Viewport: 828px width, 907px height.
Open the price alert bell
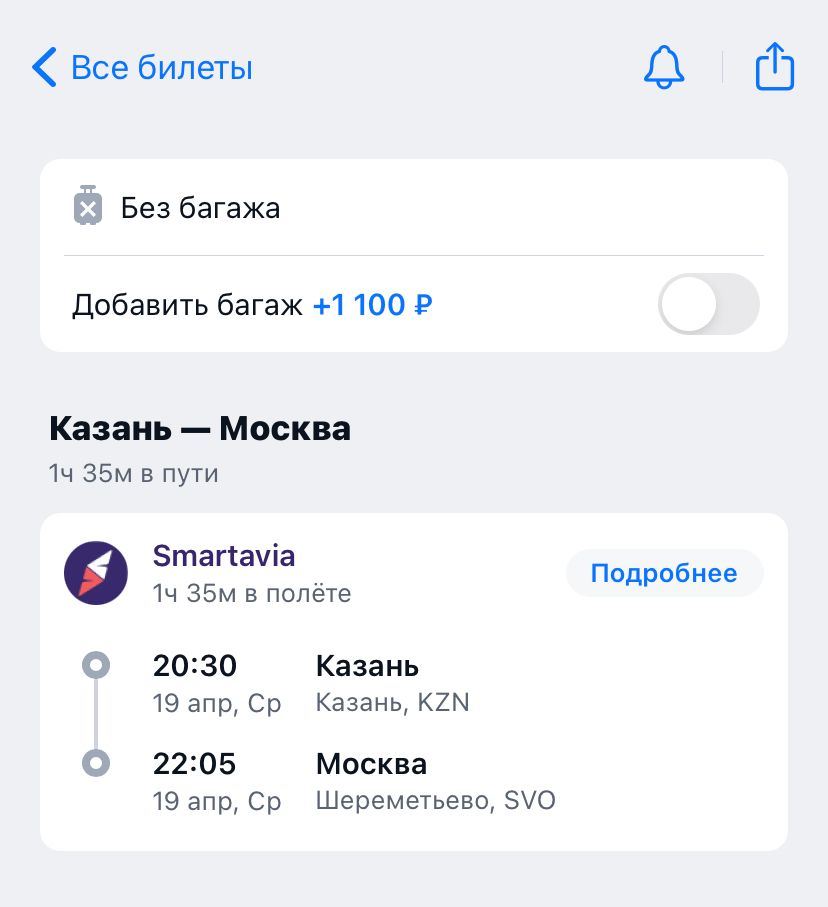point(664,68)
